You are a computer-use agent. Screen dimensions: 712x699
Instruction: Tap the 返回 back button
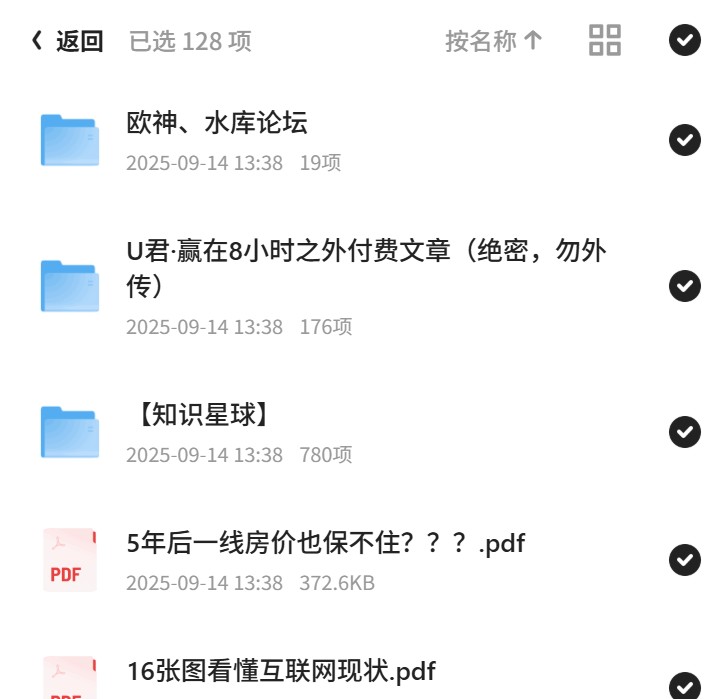67,41
